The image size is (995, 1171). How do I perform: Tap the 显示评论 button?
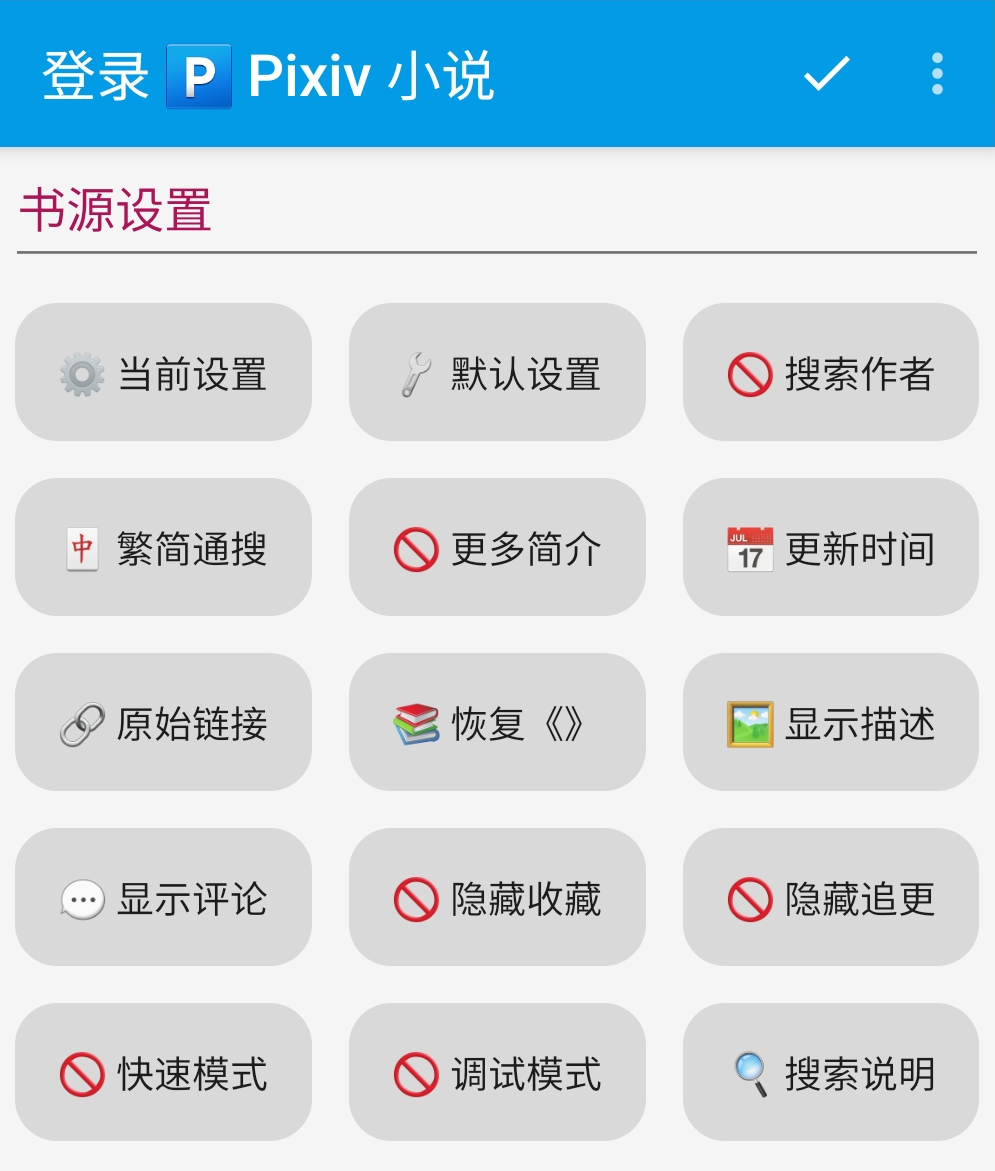tap(163, 898)
